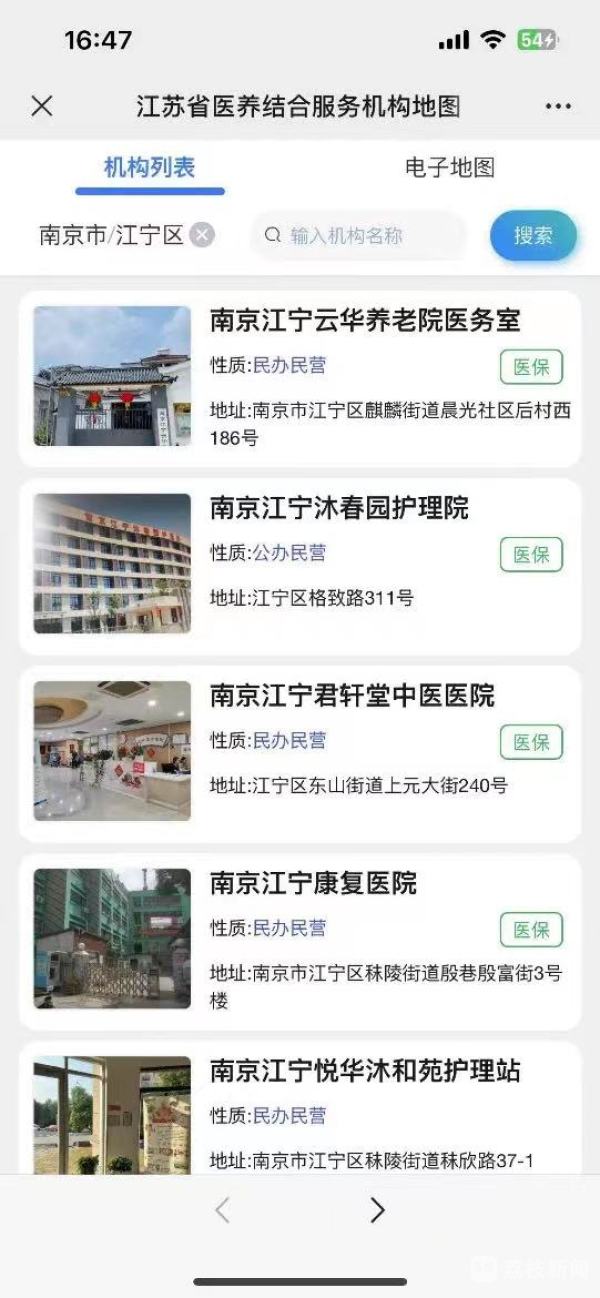Open the three-dot overflow menu
The height and width of the screenshot is (1298, 600).
point(558,107)
